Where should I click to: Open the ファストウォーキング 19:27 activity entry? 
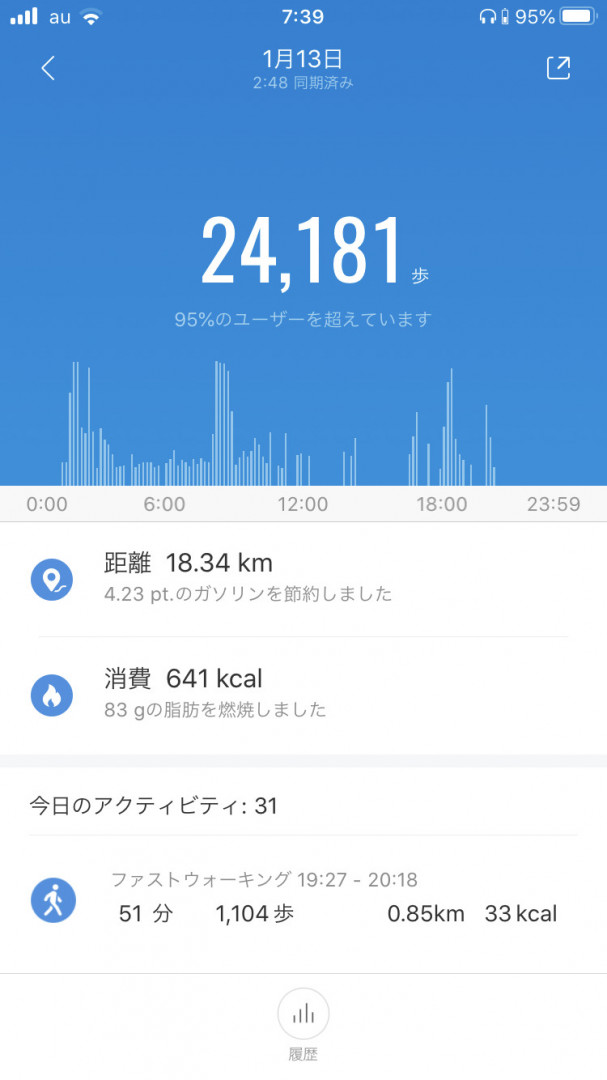pos(303,900)
